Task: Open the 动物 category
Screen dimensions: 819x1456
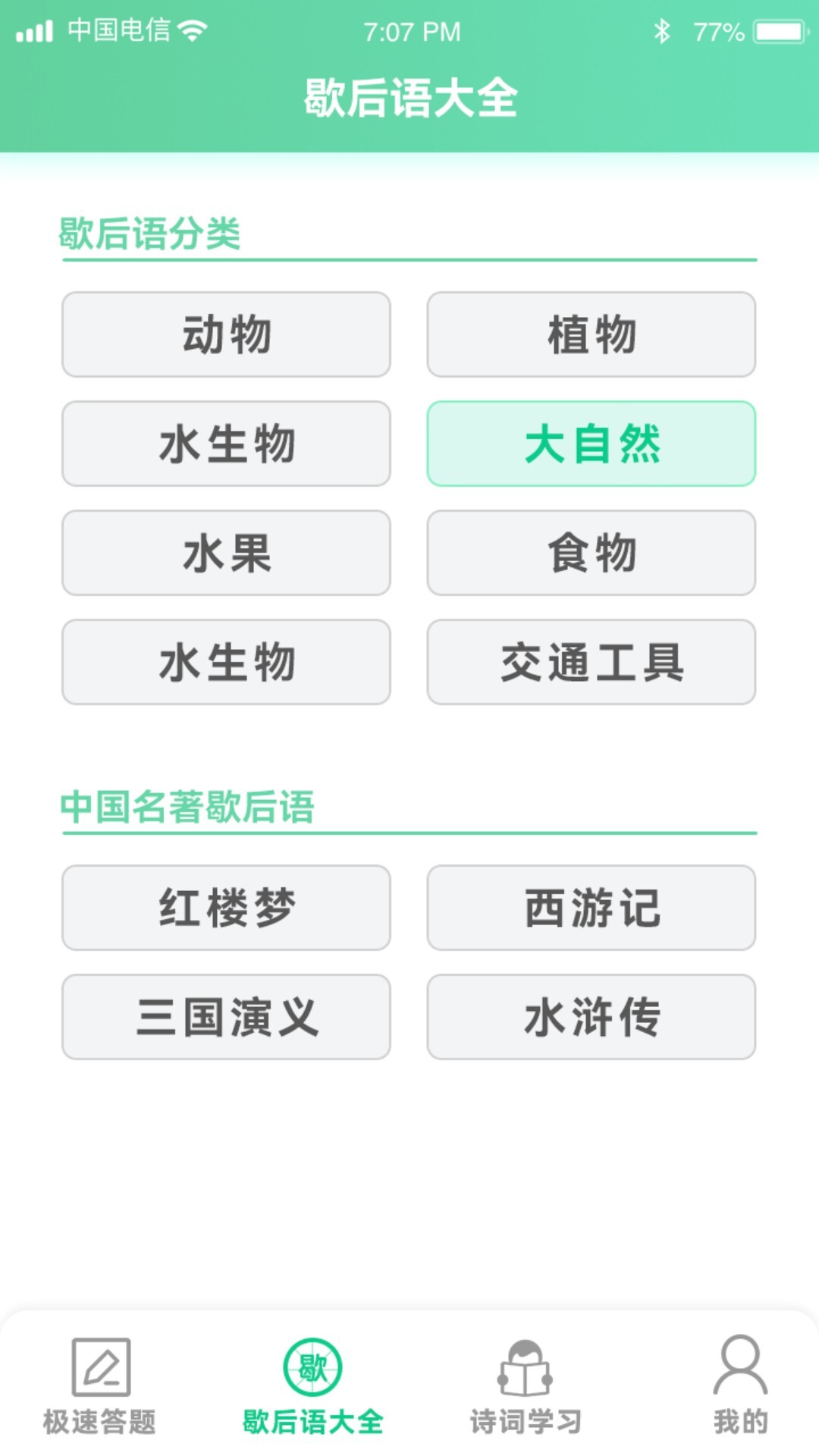Action: coord(226,334)
